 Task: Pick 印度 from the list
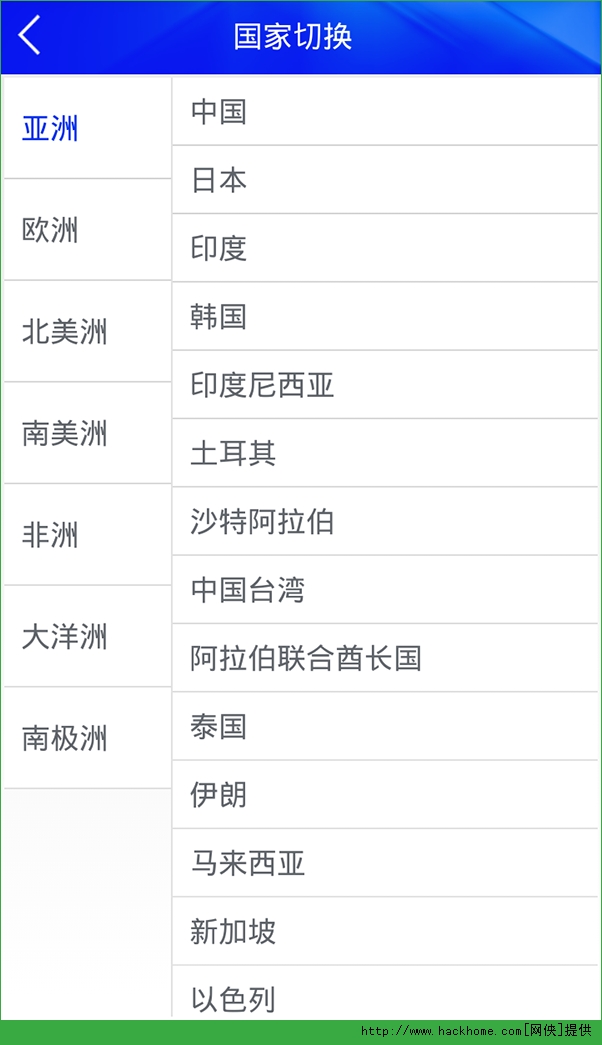click(384, 248)
